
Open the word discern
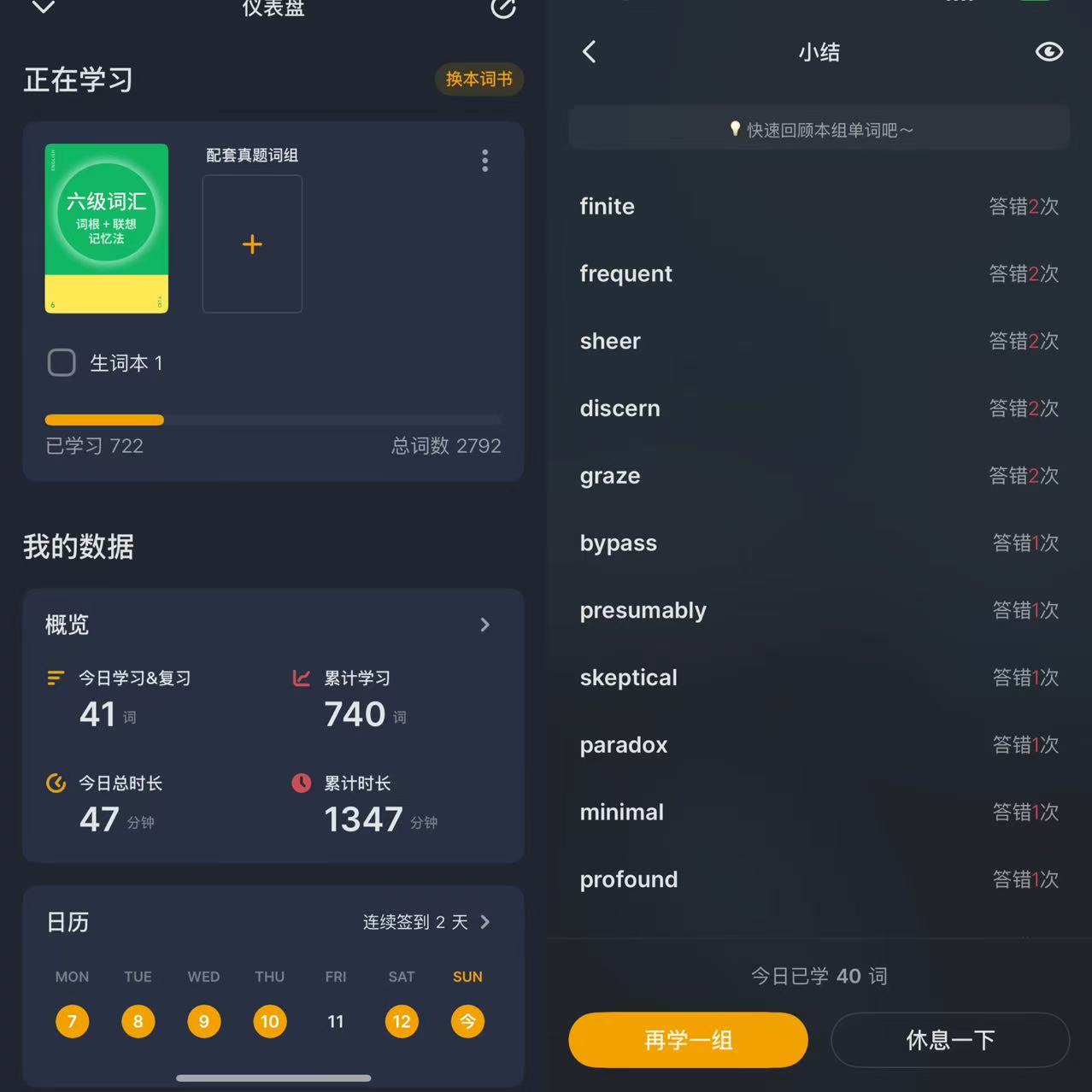tap(819, 408)
